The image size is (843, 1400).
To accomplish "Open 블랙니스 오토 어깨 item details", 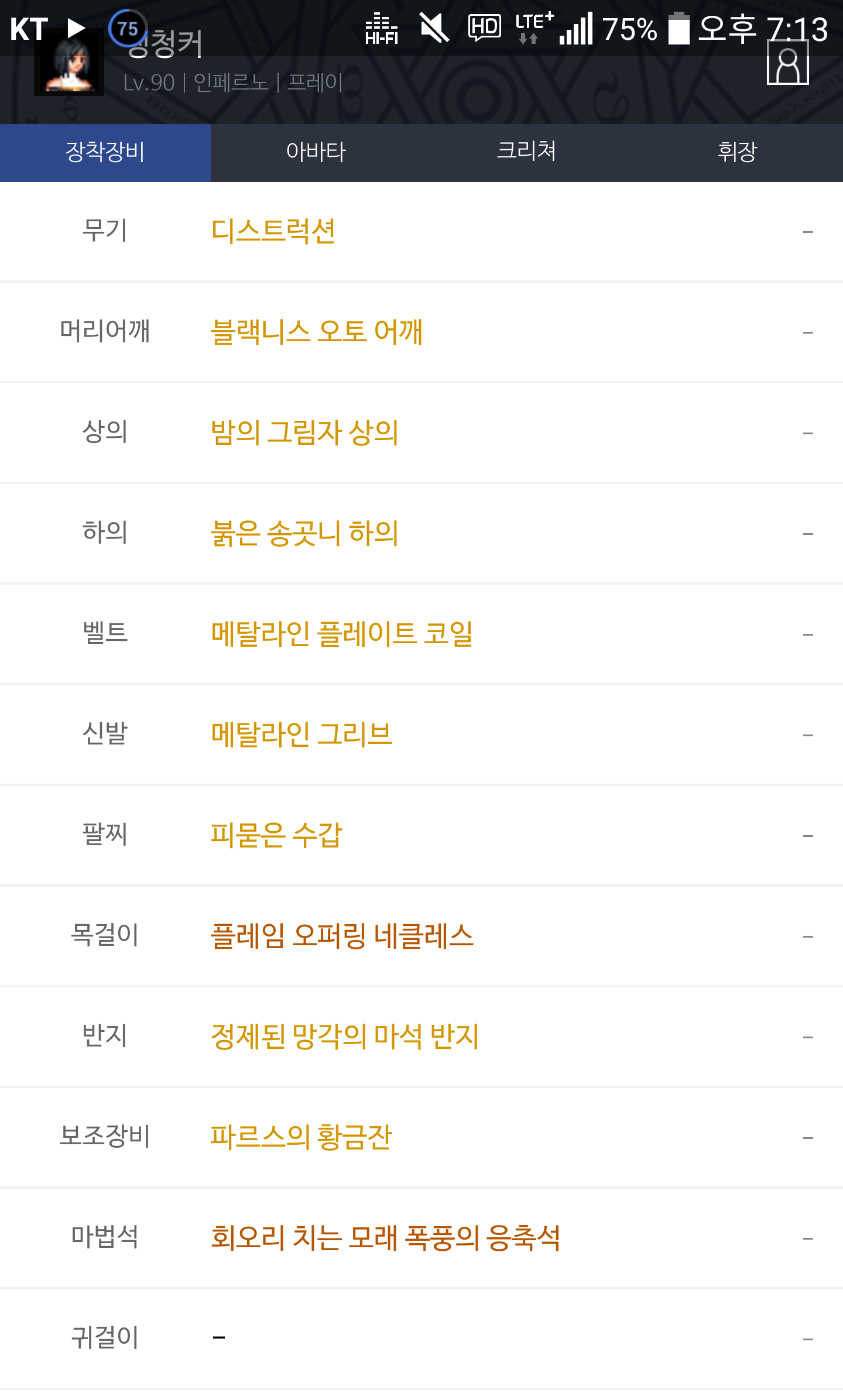I will pyautogui.click(x=317, y=332).
